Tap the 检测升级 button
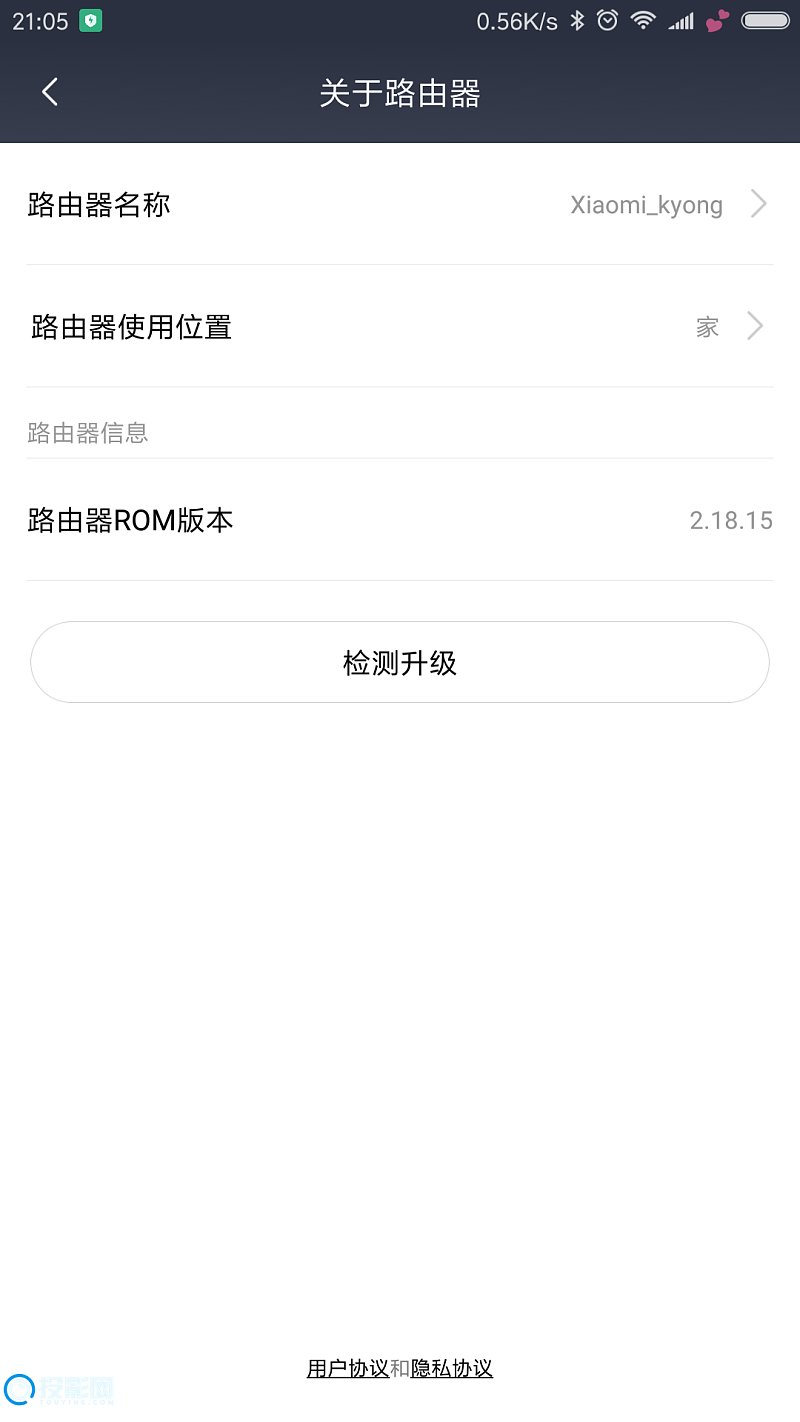The width and height of the screenshot is (800, 1422). pyautogui.click(x=400, y=662)
